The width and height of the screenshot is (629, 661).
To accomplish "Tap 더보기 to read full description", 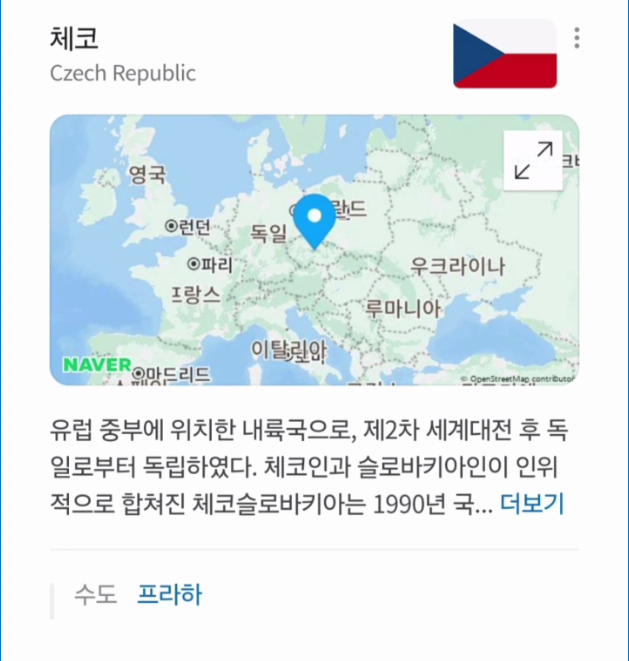I will (x=532, y=504).
